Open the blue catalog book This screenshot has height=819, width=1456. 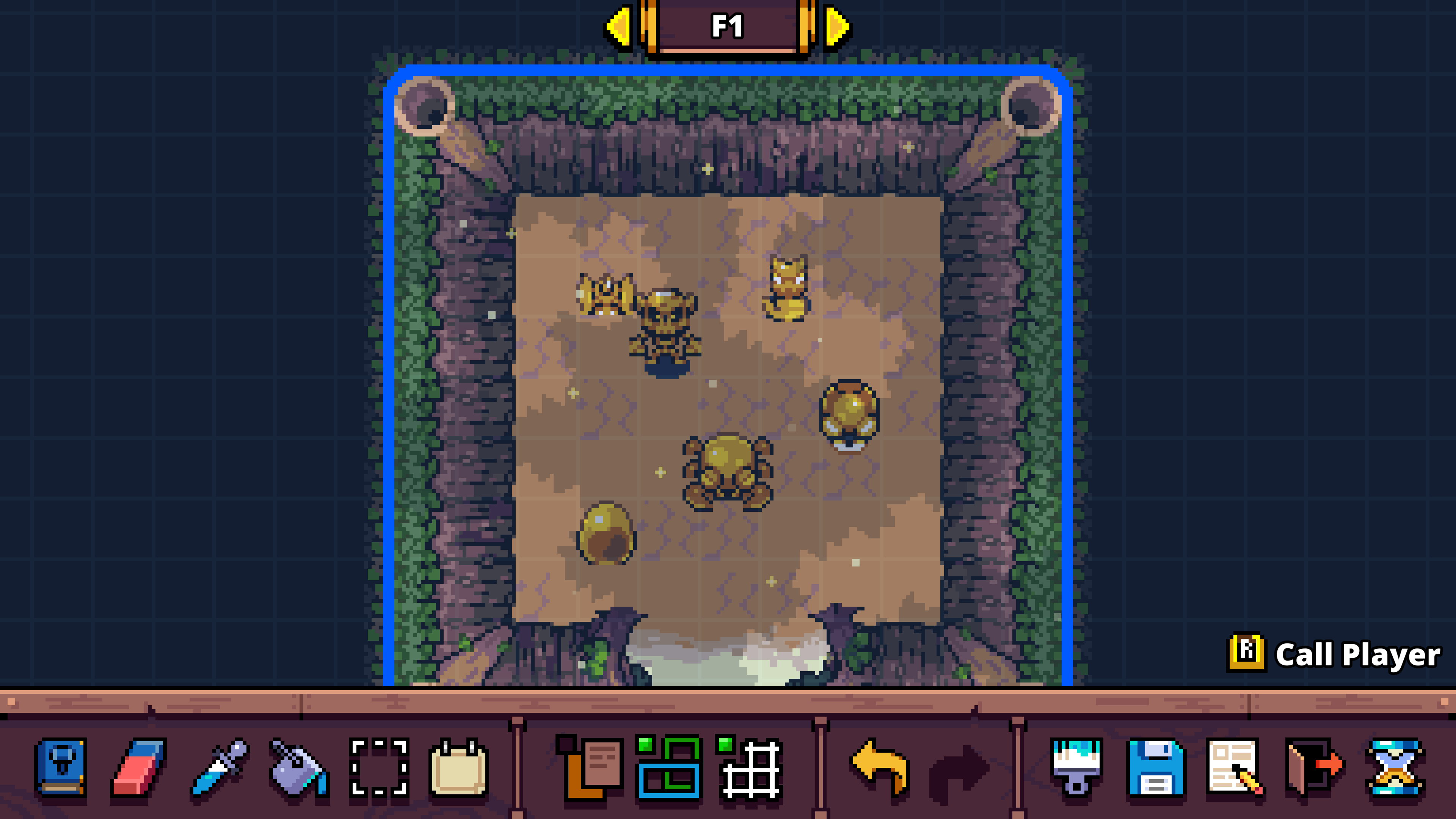[x=61, y=767]
